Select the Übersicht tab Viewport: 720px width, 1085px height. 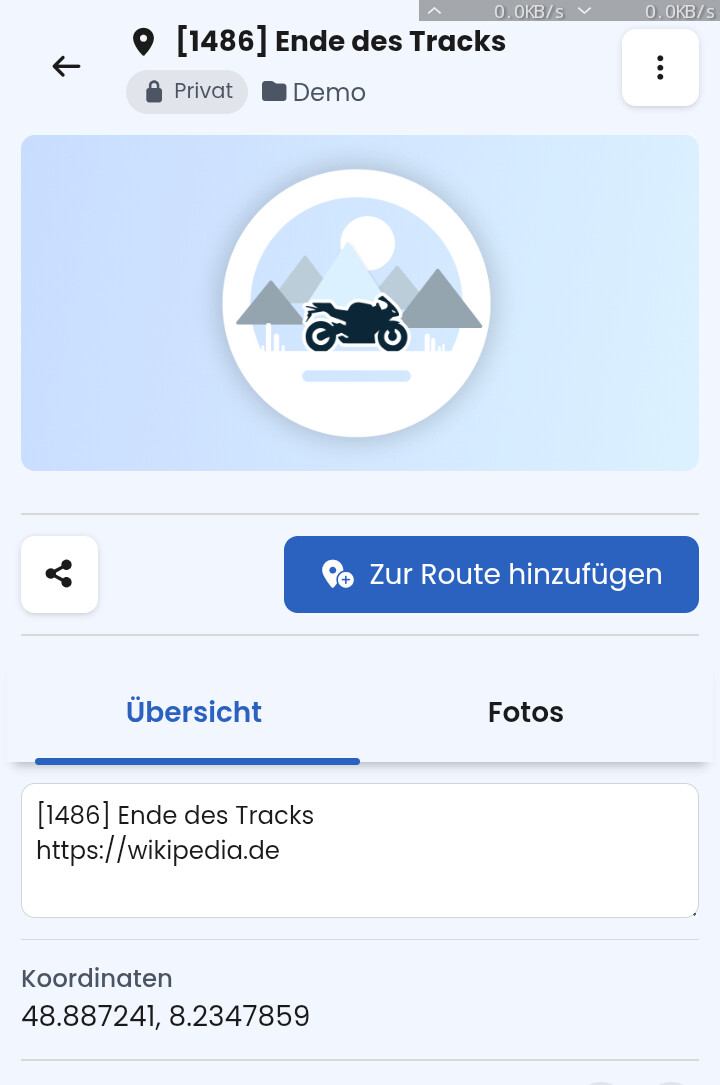coord(194,712)
